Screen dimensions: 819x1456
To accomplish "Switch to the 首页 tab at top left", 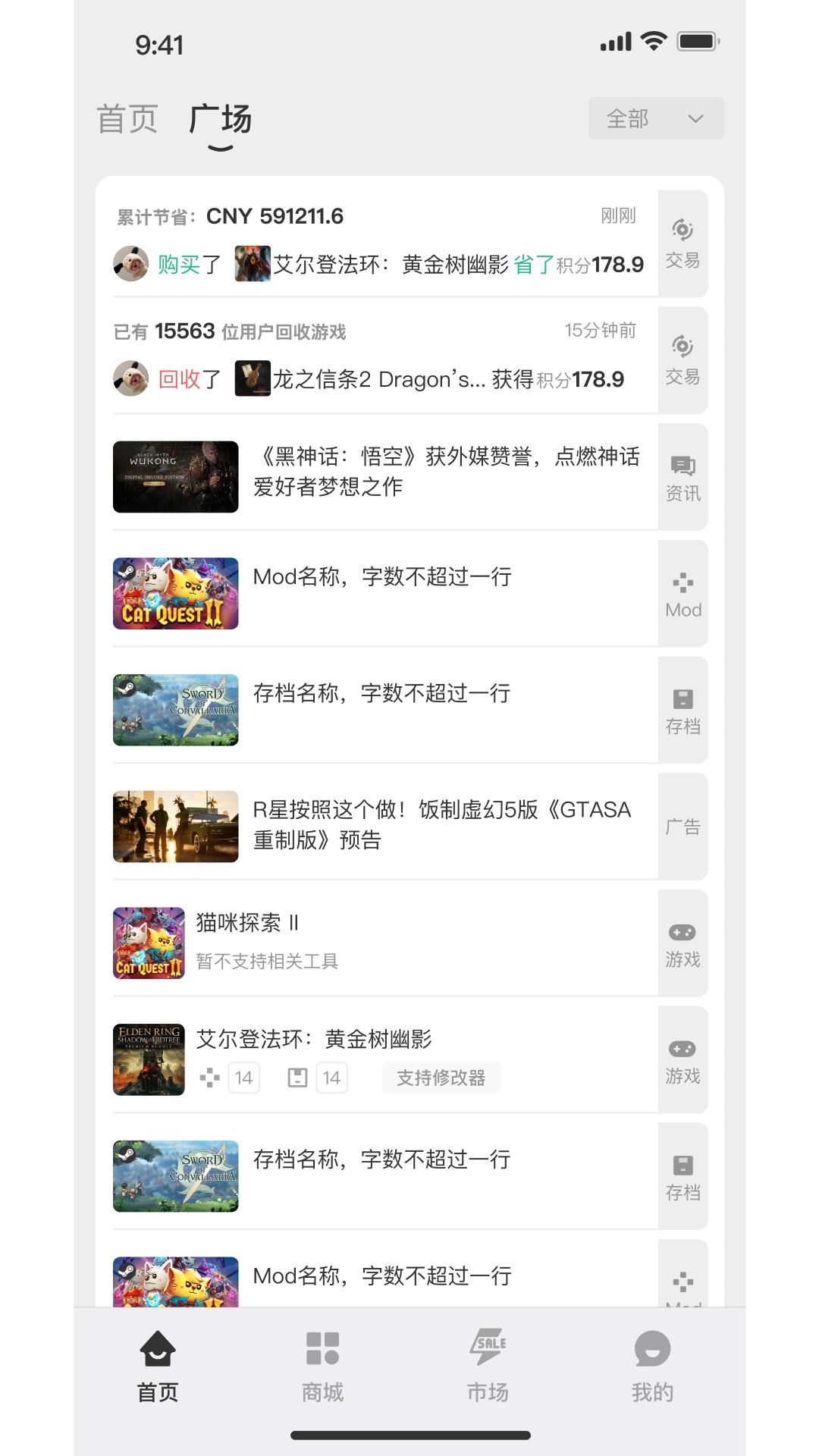I will tap(127, 118).
